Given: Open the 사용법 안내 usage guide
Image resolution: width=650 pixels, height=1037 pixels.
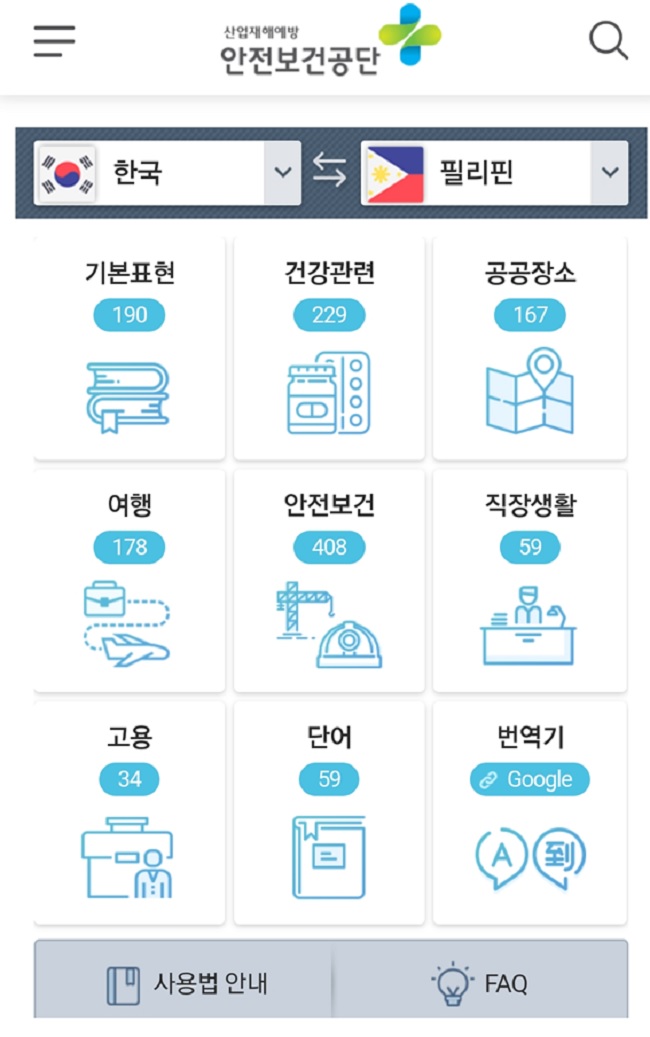Looking at the screenshot, I should [x=184, y=982].
